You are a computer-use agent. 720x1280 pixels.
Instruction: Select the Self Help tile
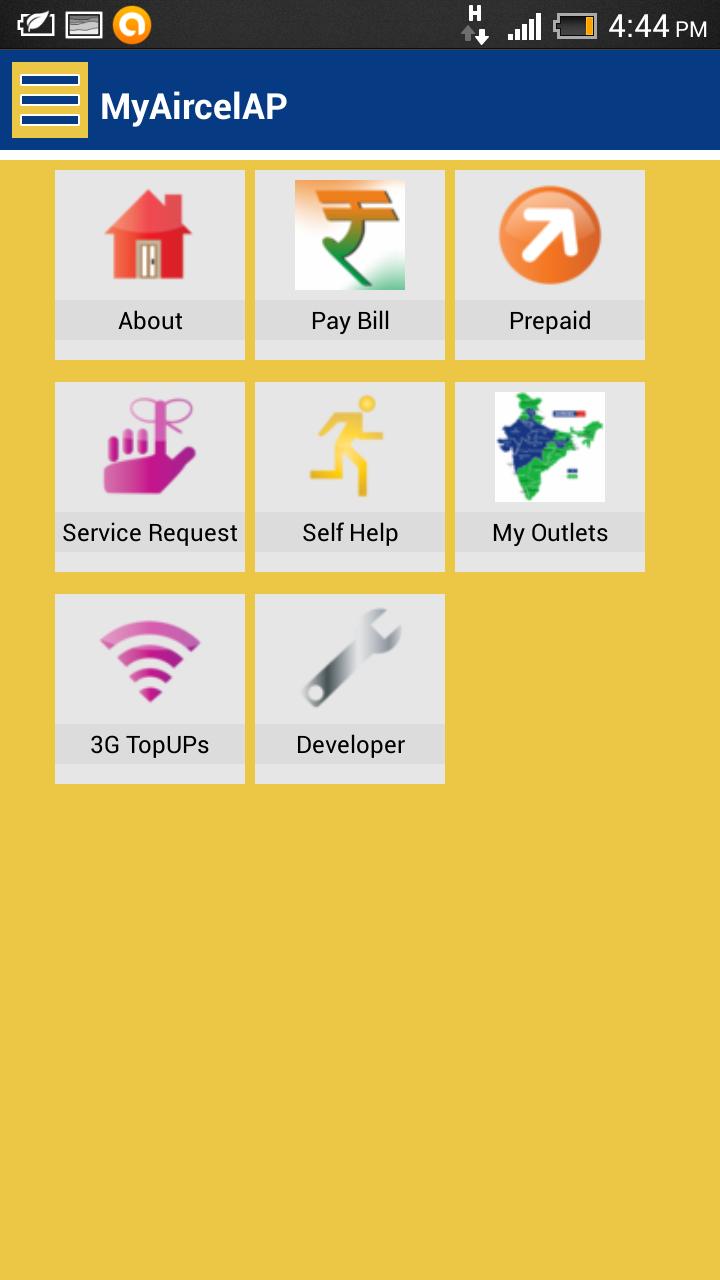[350, 477]
